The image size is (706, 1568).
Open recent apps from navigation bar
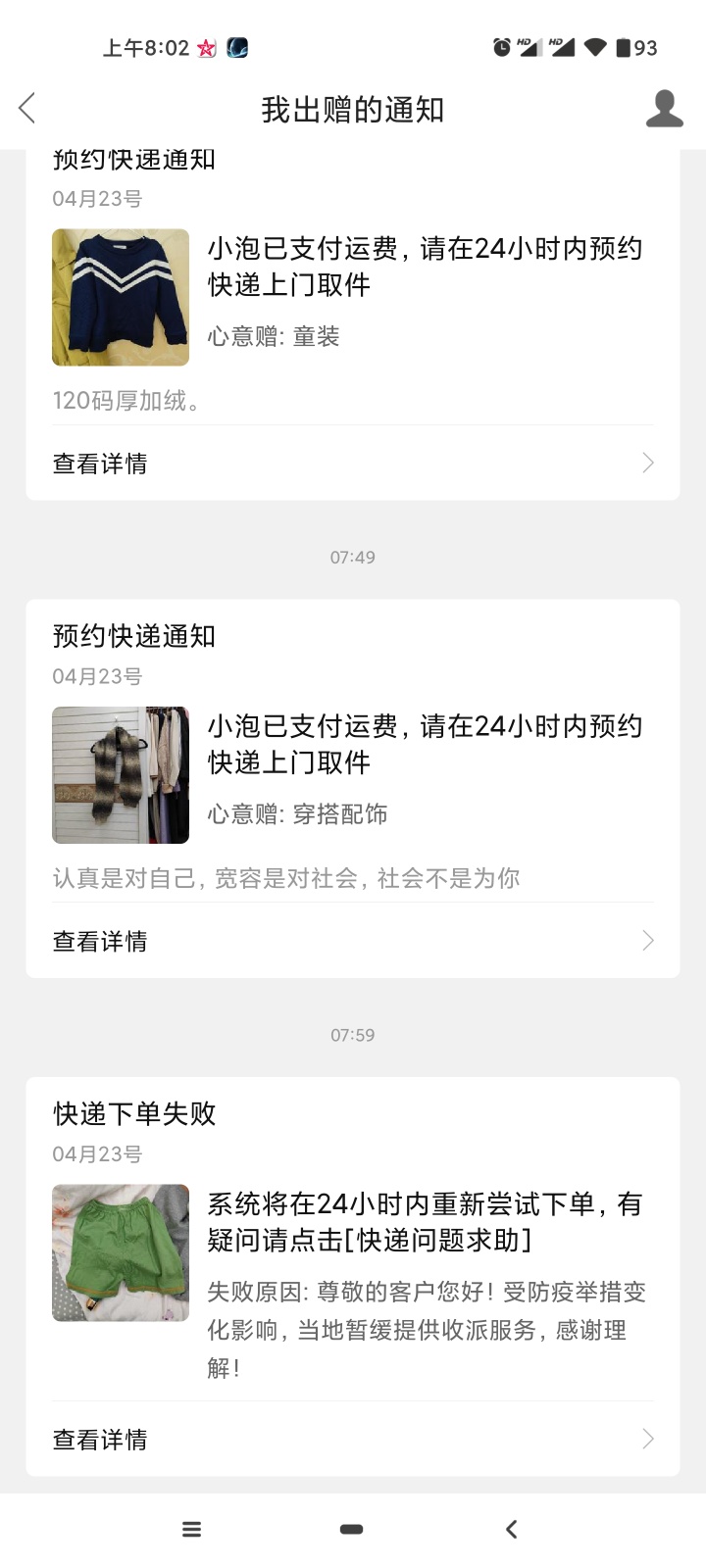point(192,1529)
